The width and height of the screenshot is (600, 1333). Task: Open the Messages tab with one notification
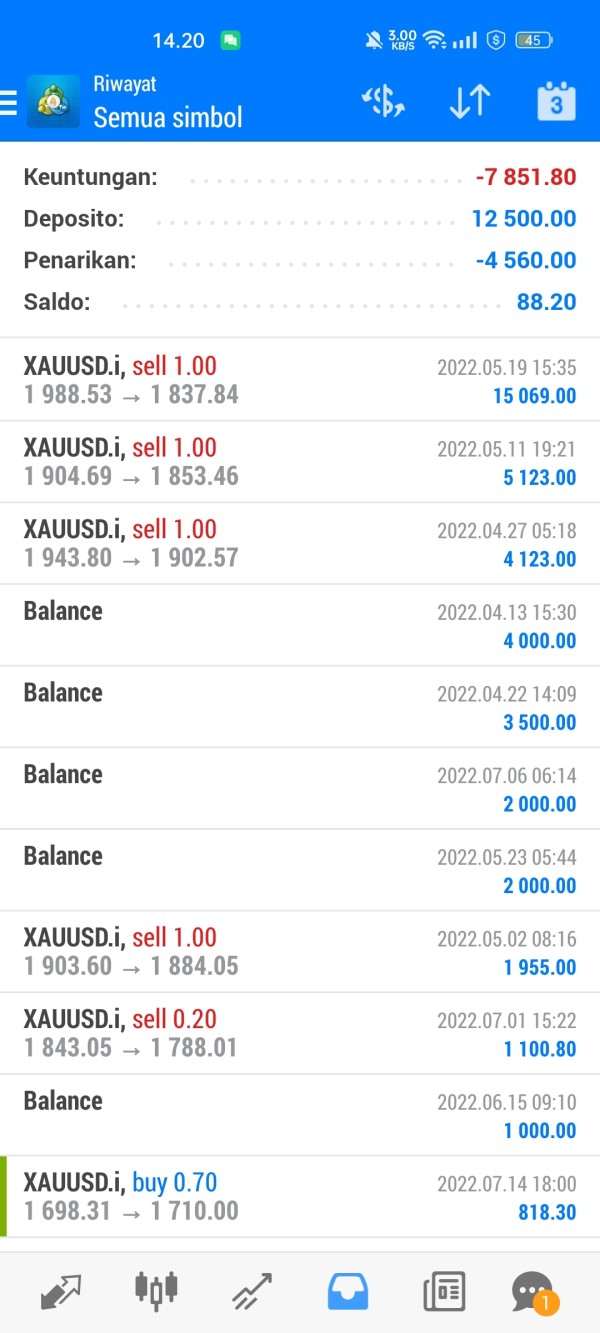click(533, 1291)
